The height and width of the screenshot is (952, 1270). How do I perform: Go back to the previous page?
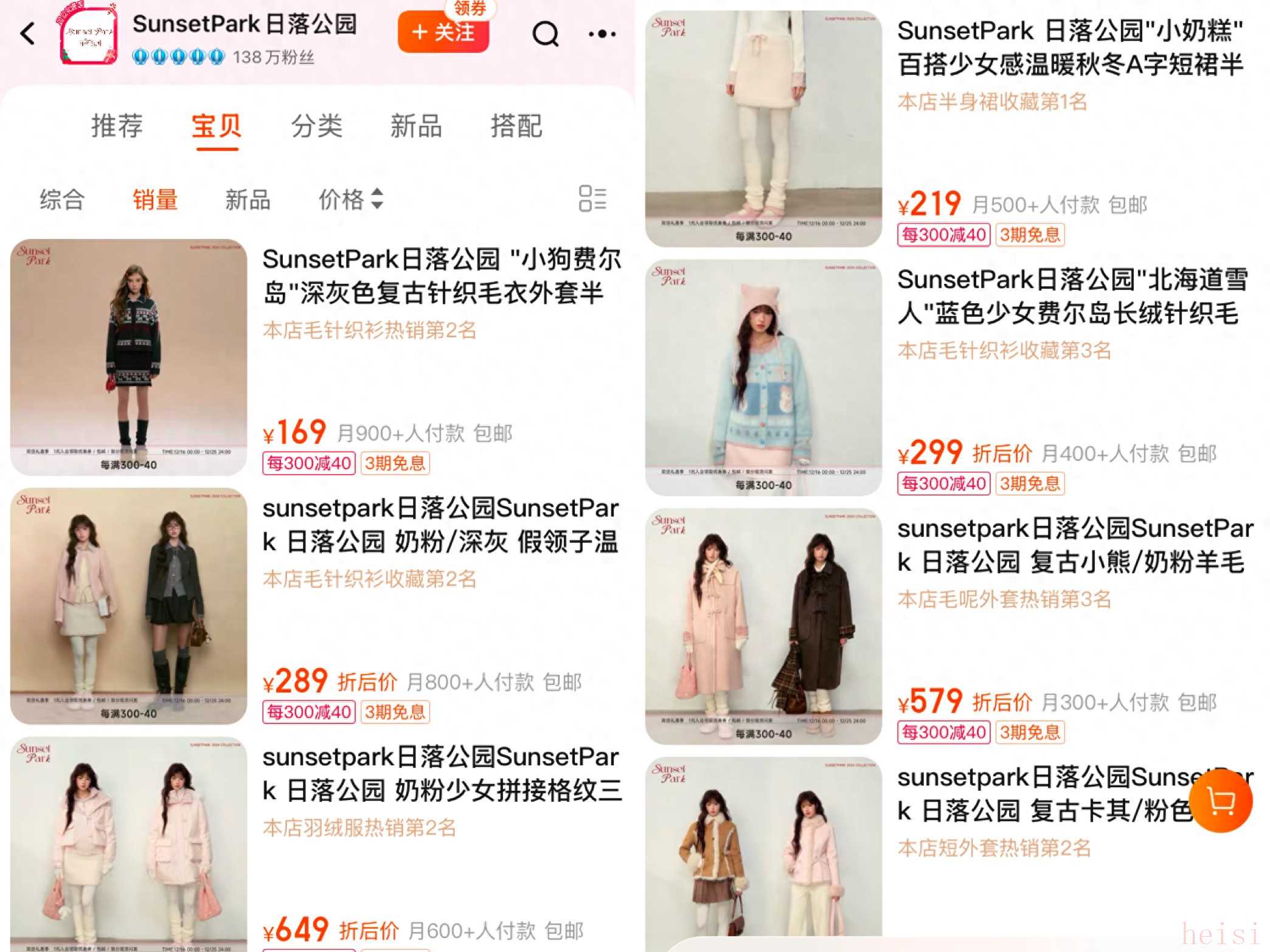click(x=27, y=33)
